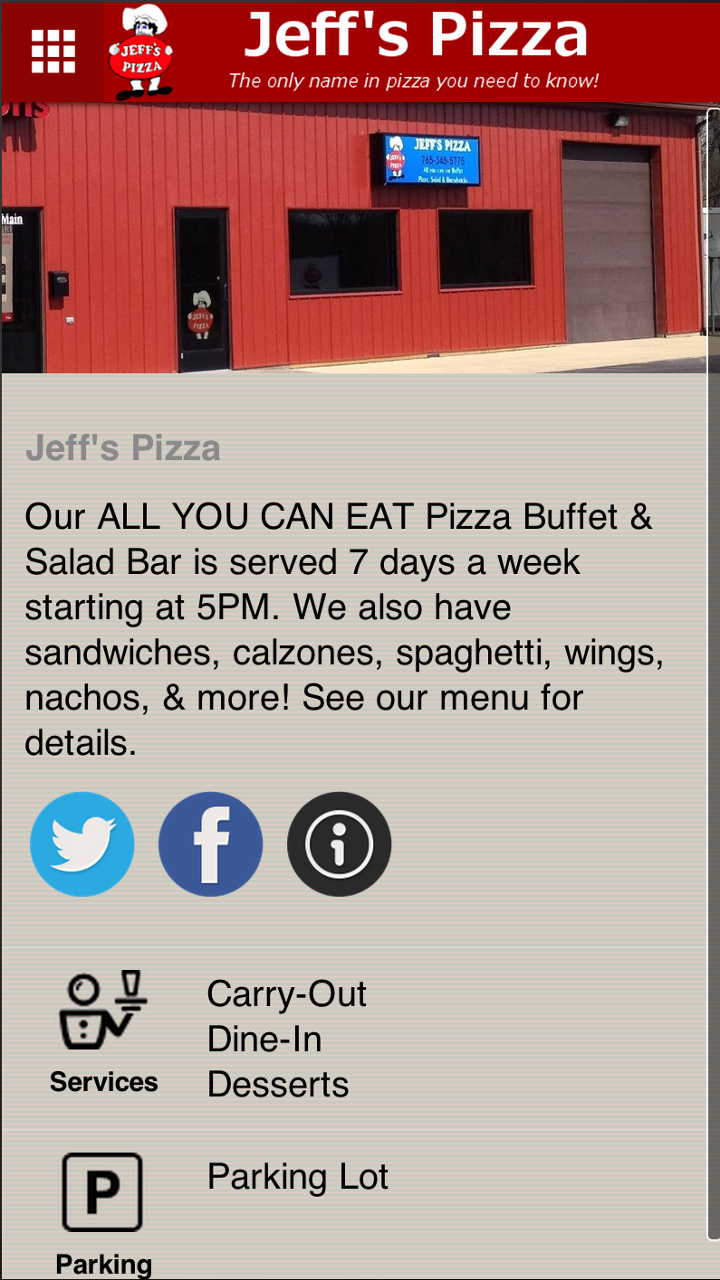The width and height of the screenshot is (720, 1280).
Task: Open the Jeff's Pizza section heading
Action: coord(122,448)
